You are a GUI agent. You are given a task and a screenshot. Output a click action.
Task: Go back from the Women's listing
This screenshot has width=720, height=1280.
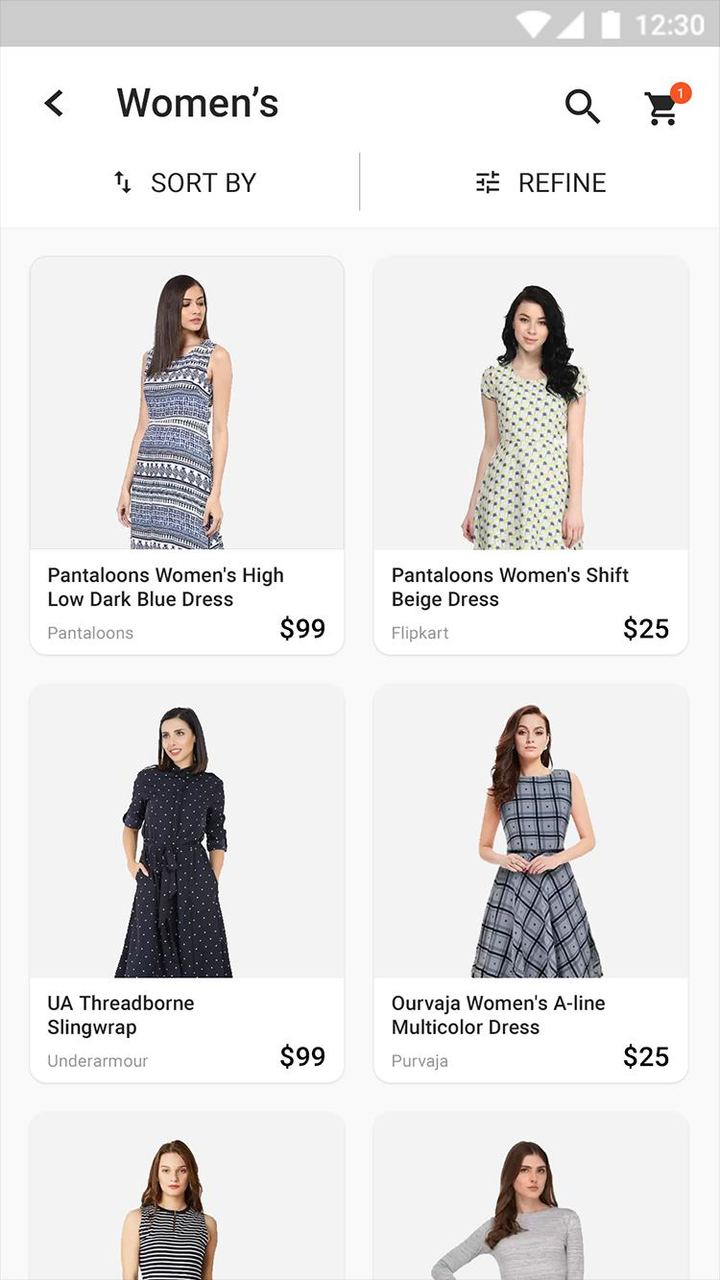pos(54,103)
